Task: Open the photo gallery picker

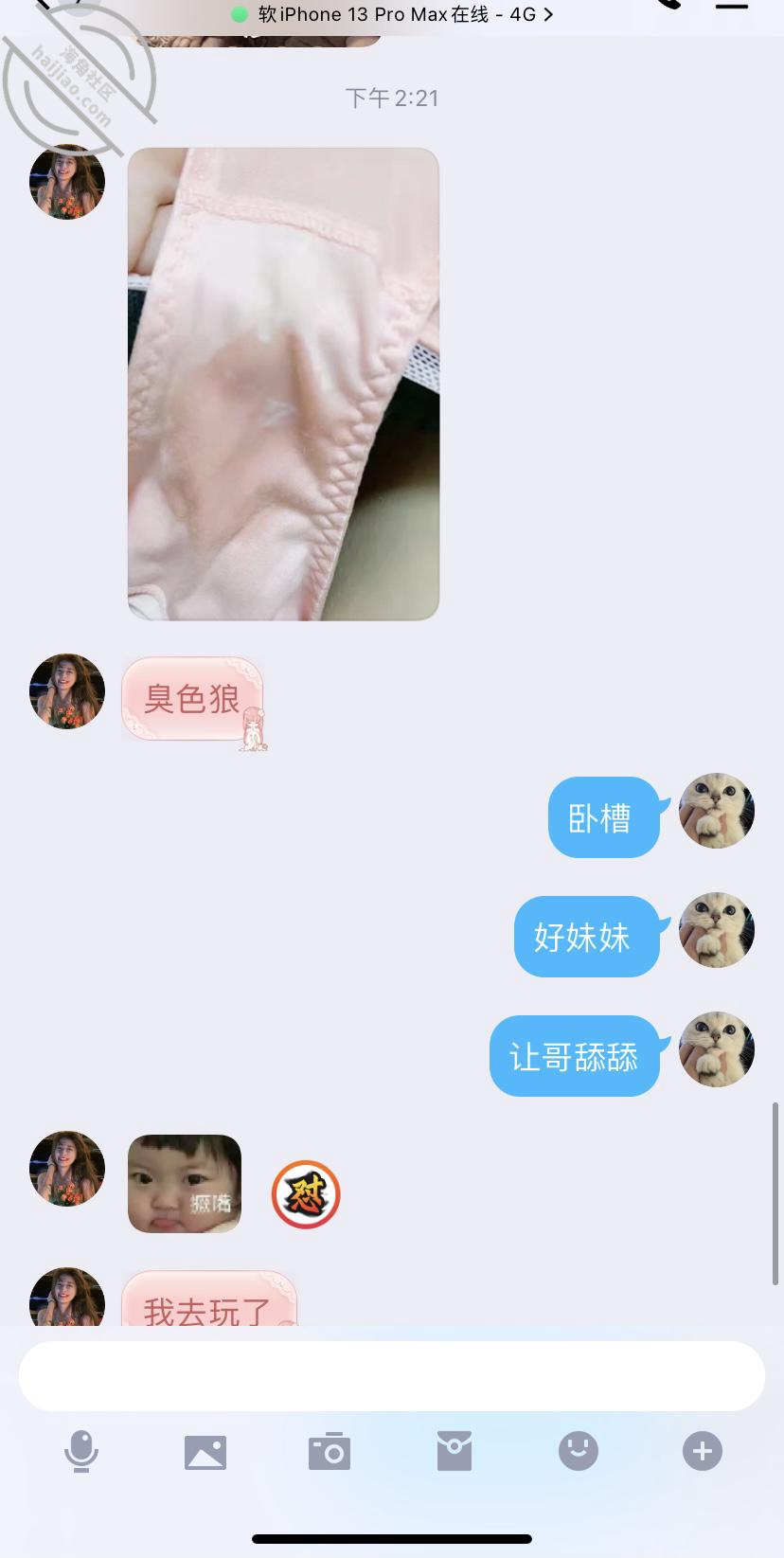Action: [205, 1451]
